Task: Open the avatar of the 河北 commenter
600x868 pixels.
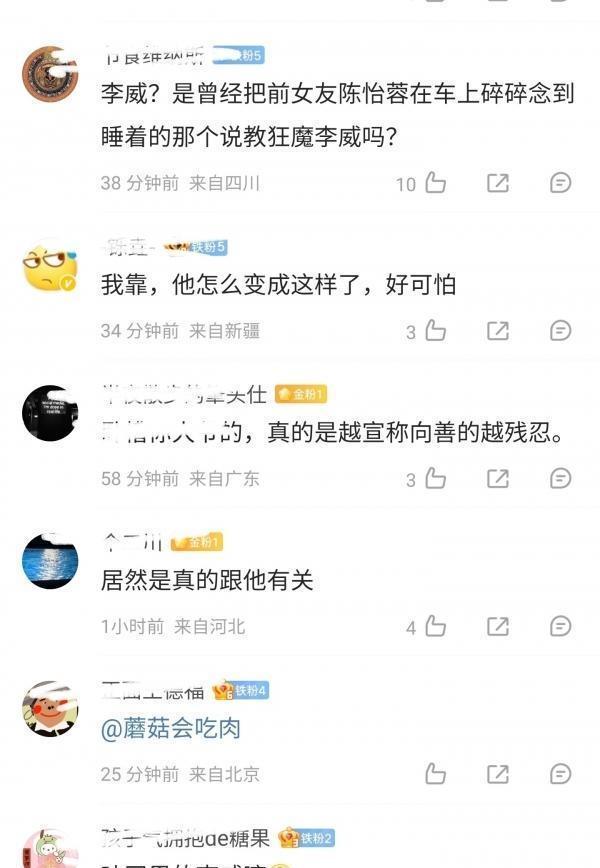Action: click(x=50, y=561)
